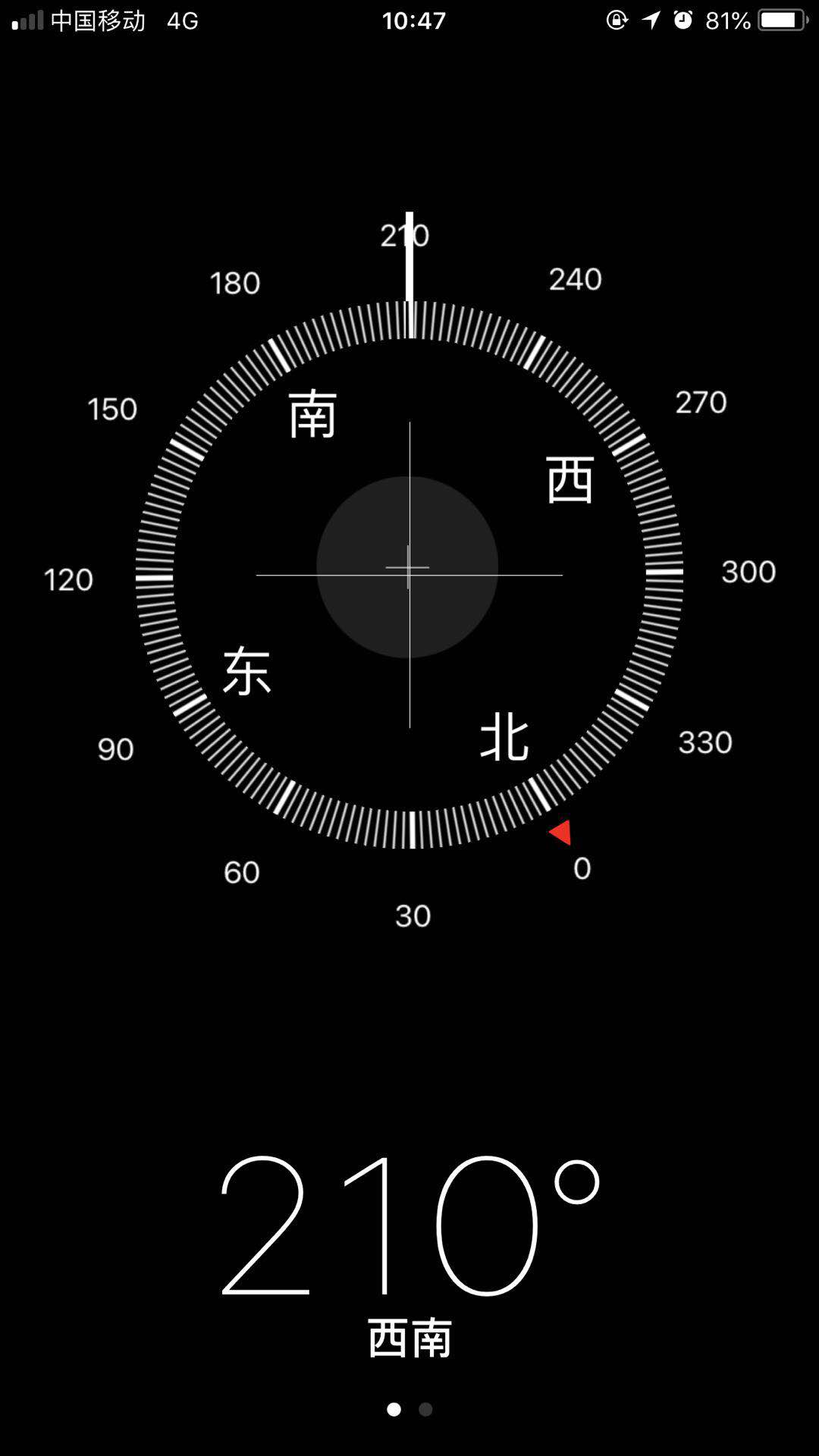819x1456 pixels.
Task: Switch to the second page dot
Action: pos(426,1409)
